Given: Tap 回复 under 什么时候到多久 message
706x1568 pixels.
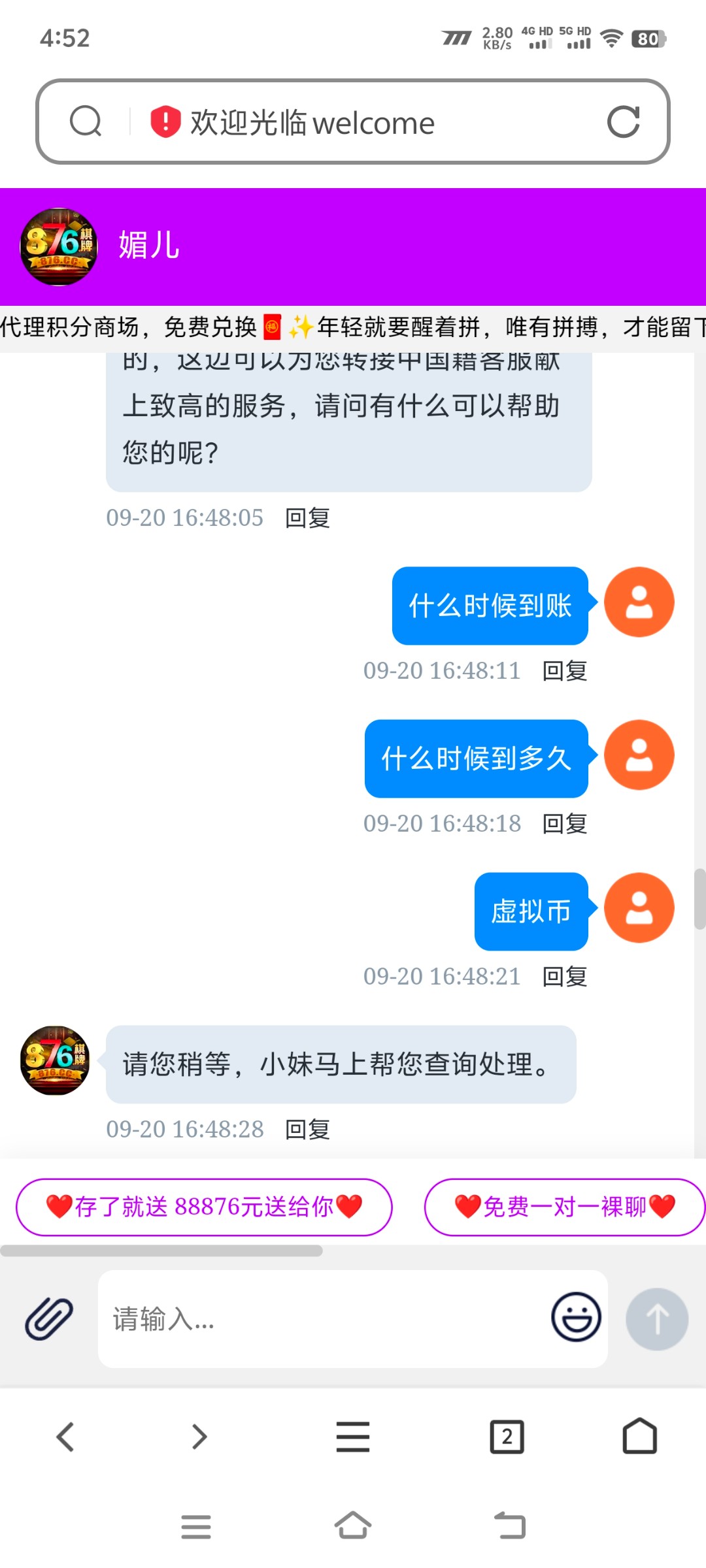Looking at the screenshot, I should [565, 824].
